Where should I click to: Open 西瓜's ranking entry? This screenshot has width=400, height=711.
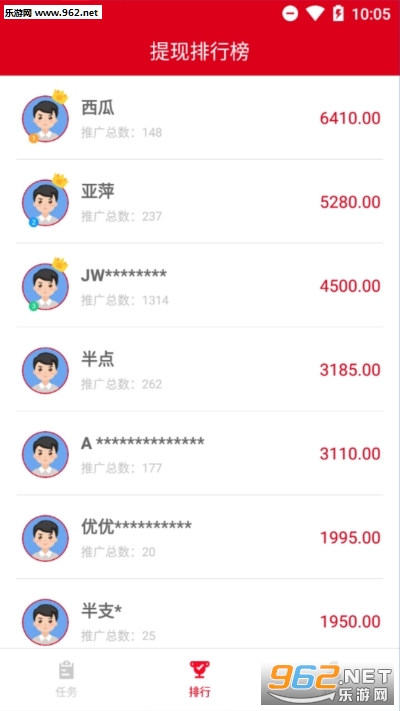tap(200, 118)
